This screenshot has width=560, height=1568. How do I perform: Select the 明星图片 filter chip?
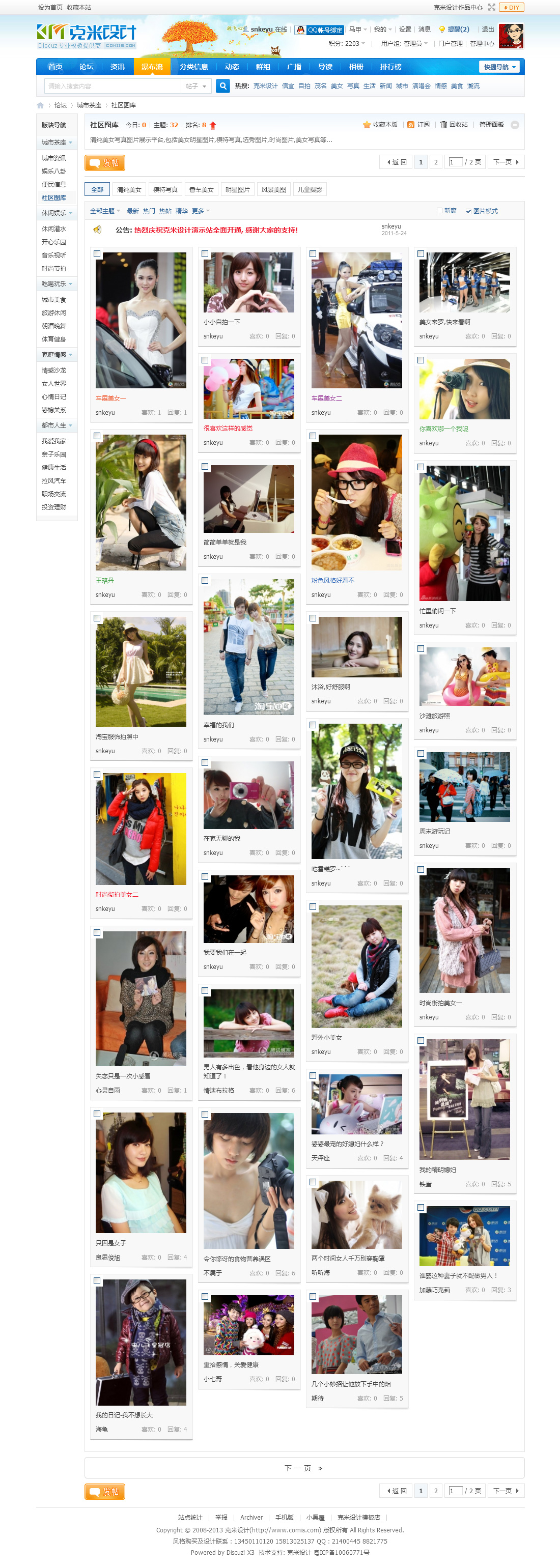tap(237, 190)
